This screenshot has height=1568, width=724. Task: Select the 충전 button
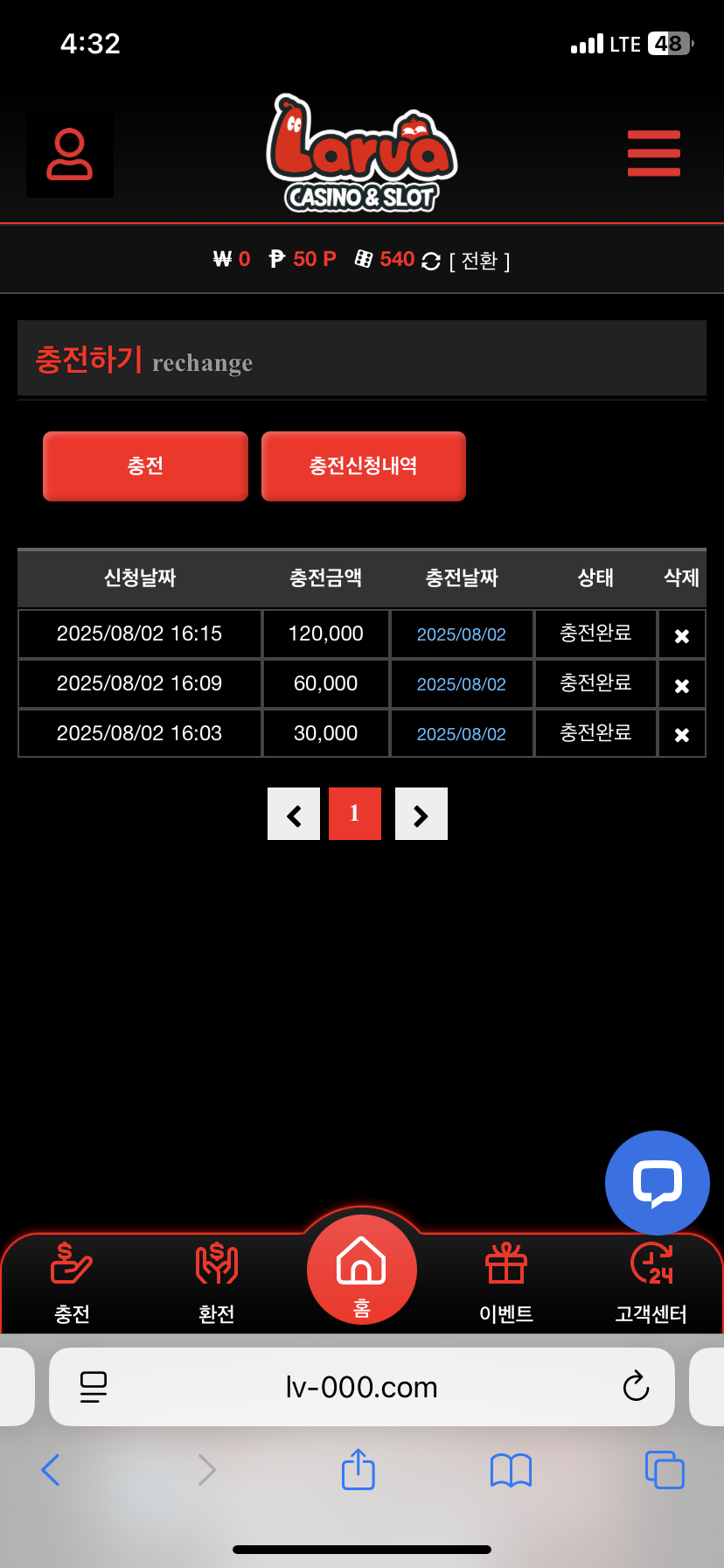[x=145, y=465]
